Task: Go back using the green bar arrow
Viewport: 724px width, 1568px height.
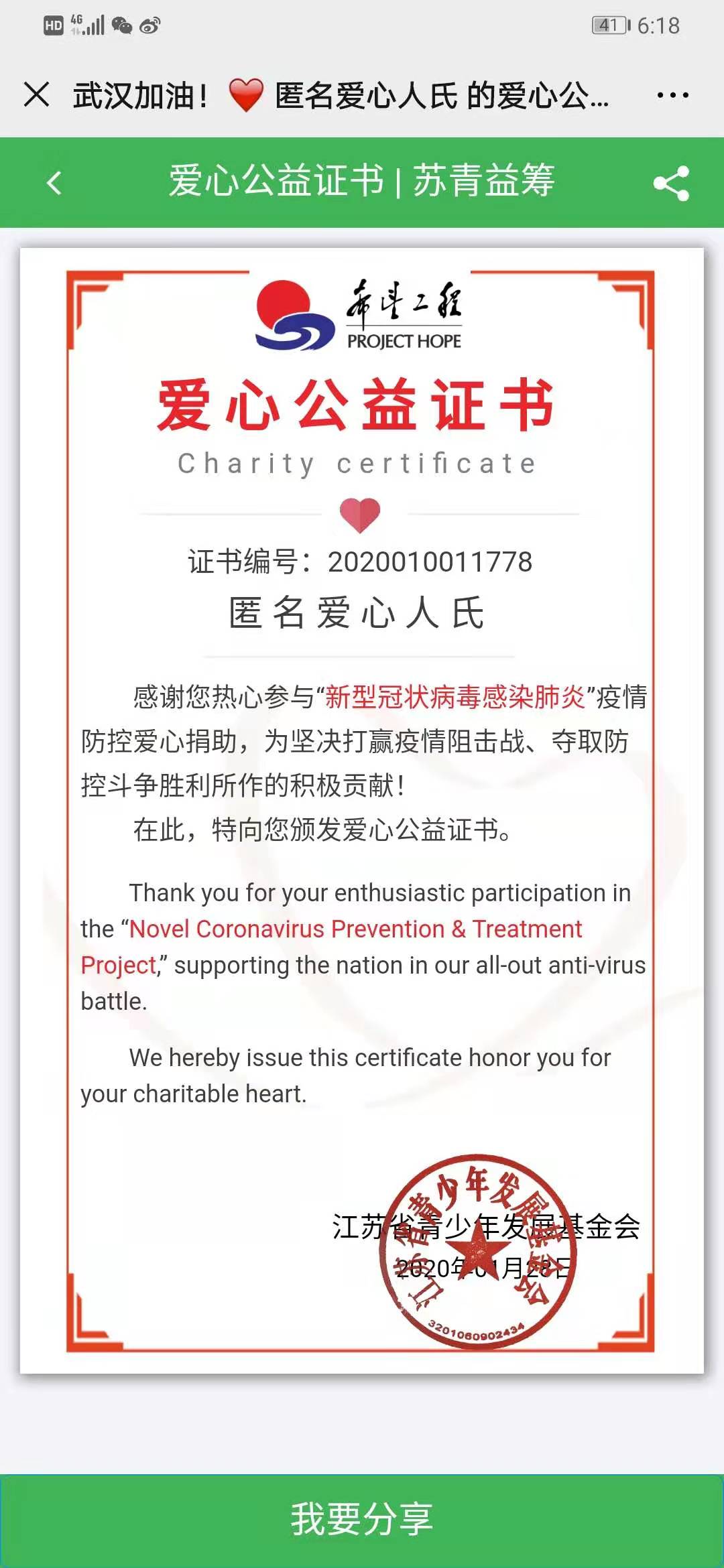Action: point(54,183)
